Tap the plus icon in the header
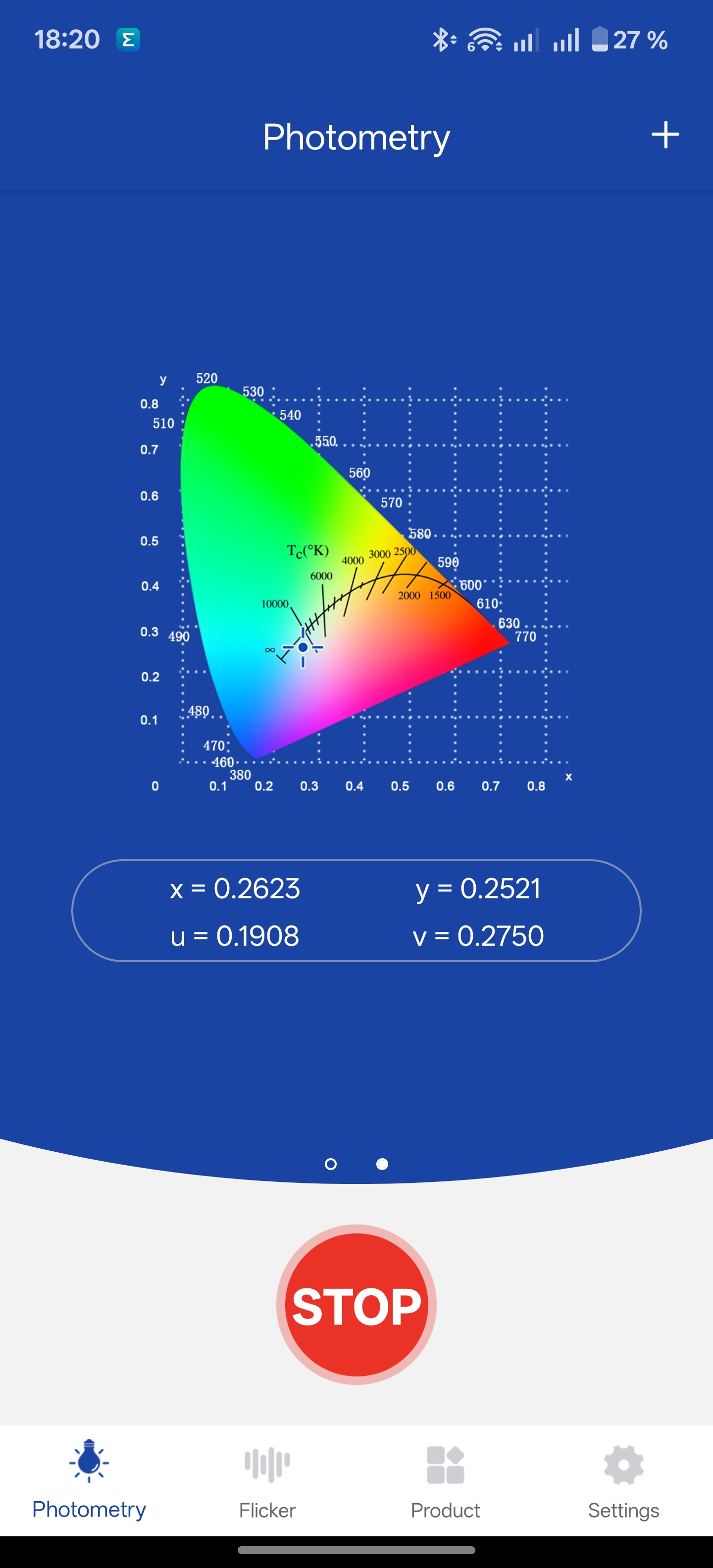713x1568 pixels. (x=664, y=135)
